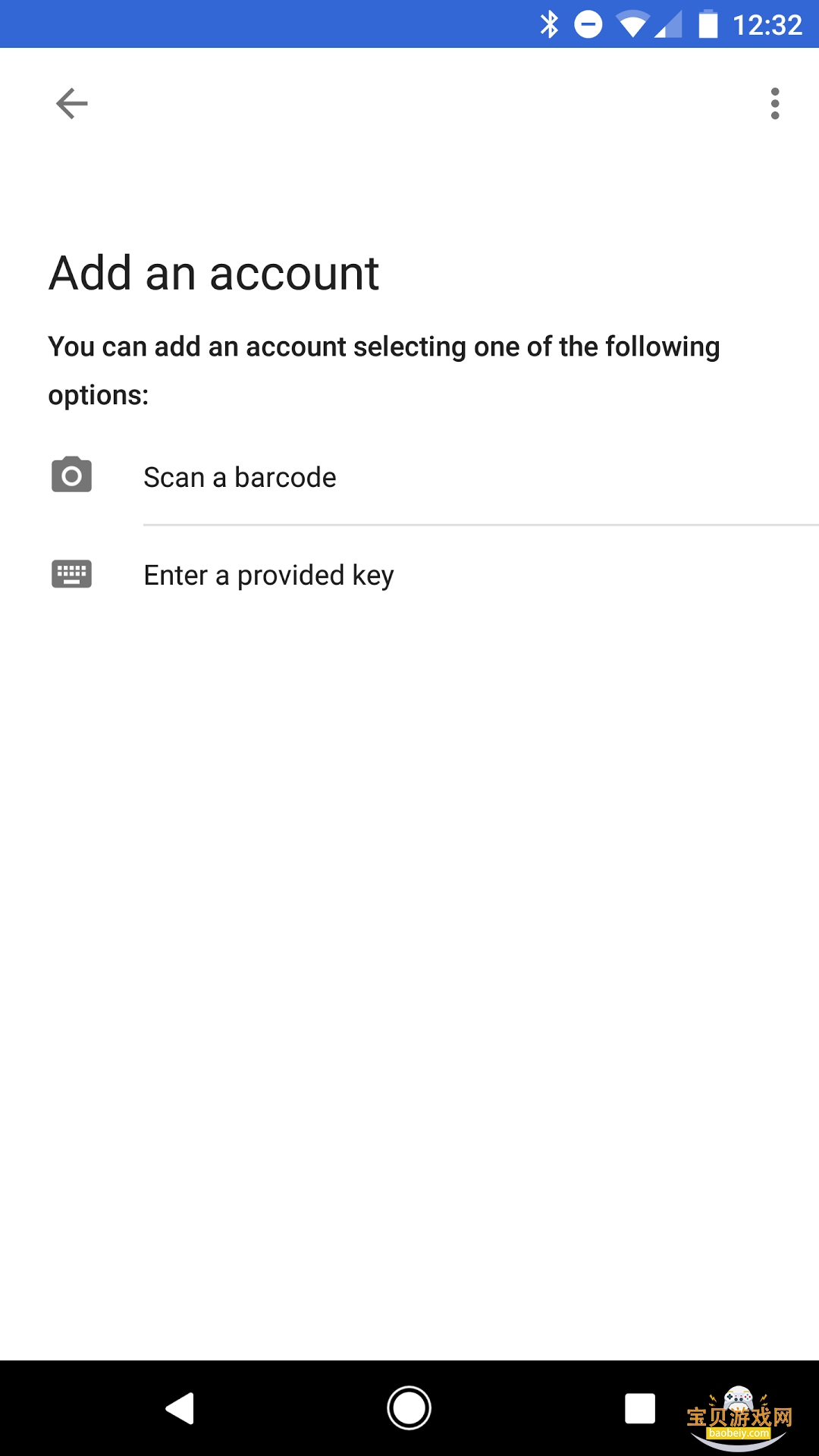Select the Scan a barcode option
This screenshot has height=1456, width=819.
point(240,476)
